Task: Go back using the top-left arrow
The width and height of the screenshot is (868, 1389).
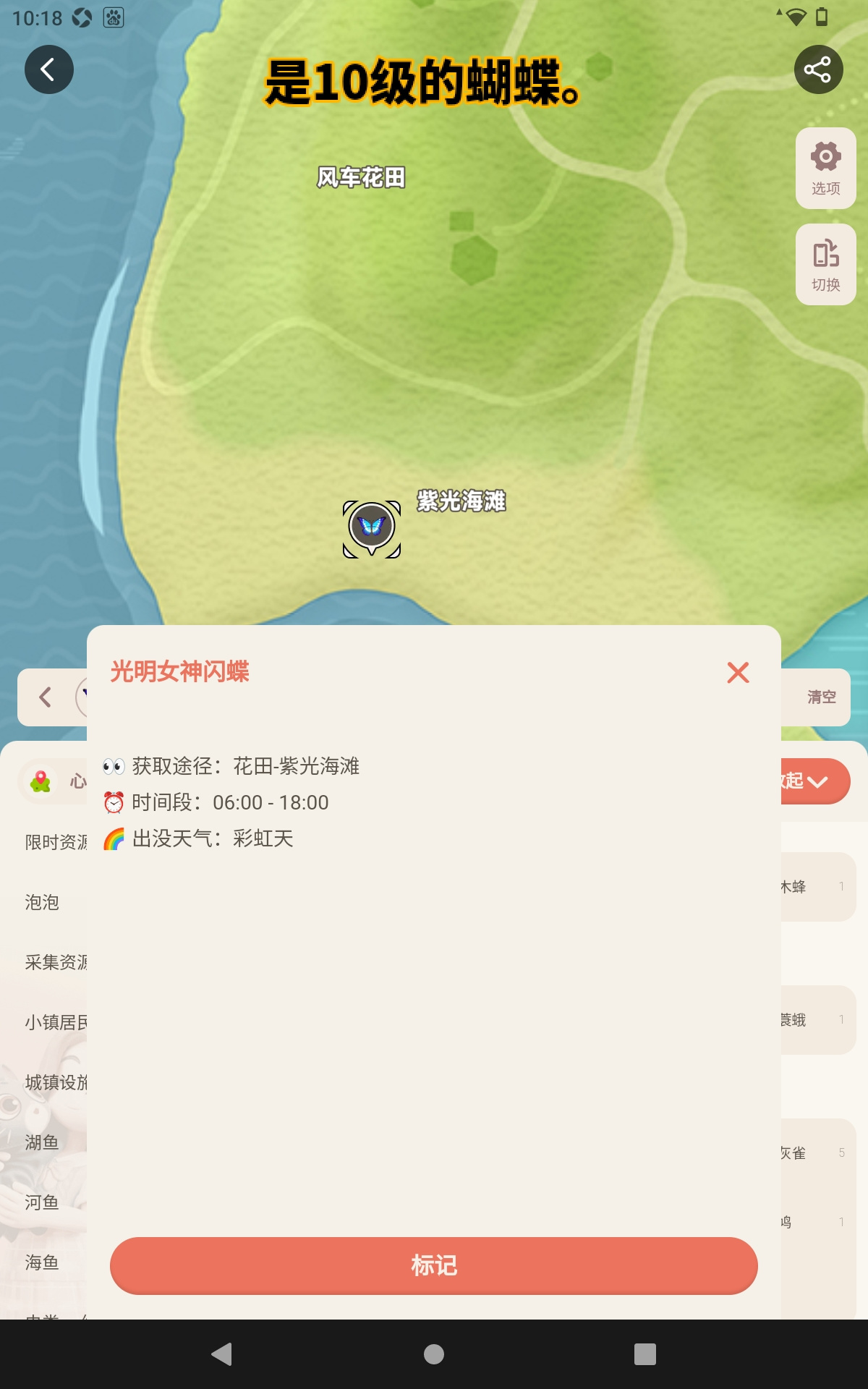Action: coord(49,69)
